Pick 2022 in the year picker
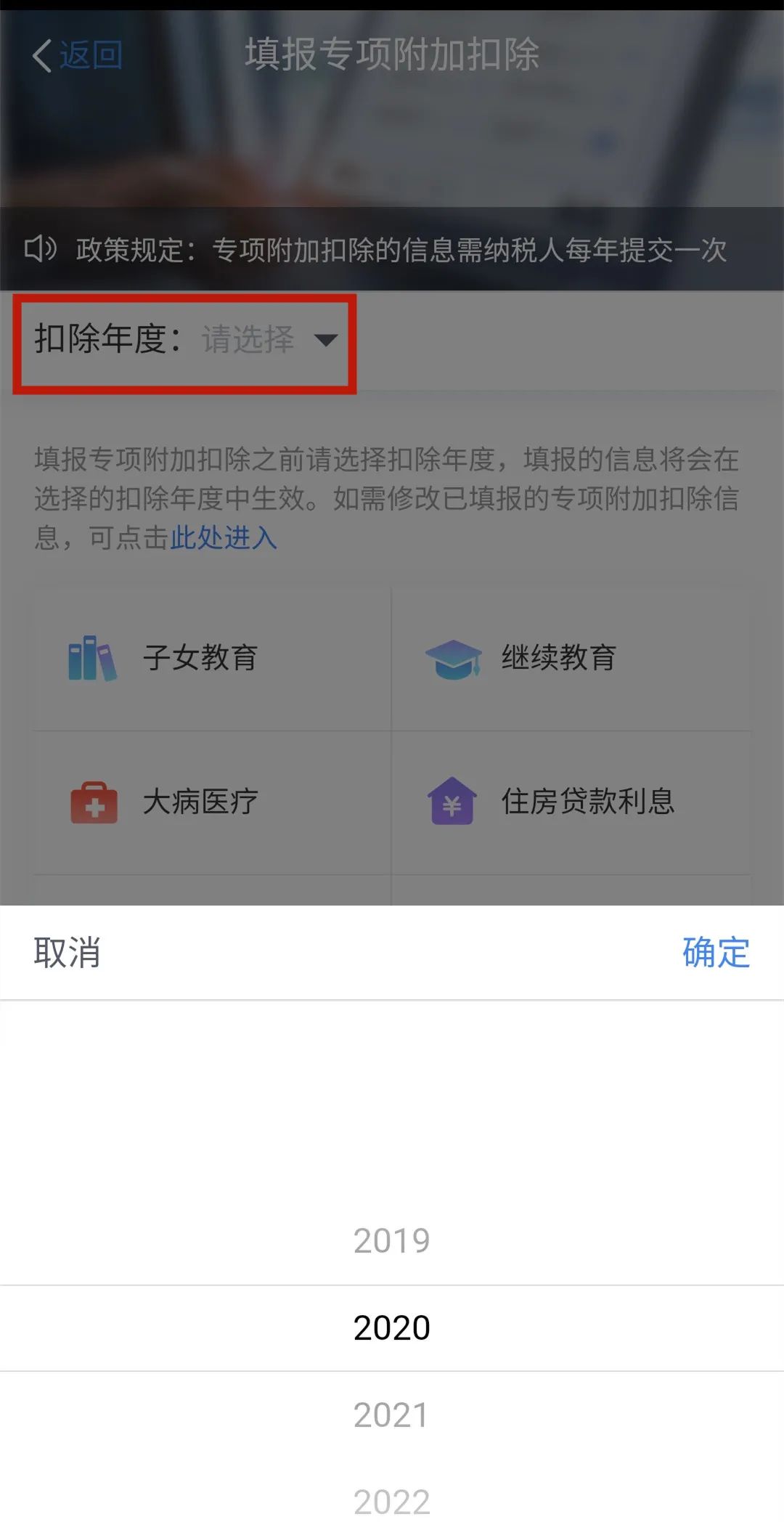The height and width of the screenshot is (1522, 784). coord(392,1501)
